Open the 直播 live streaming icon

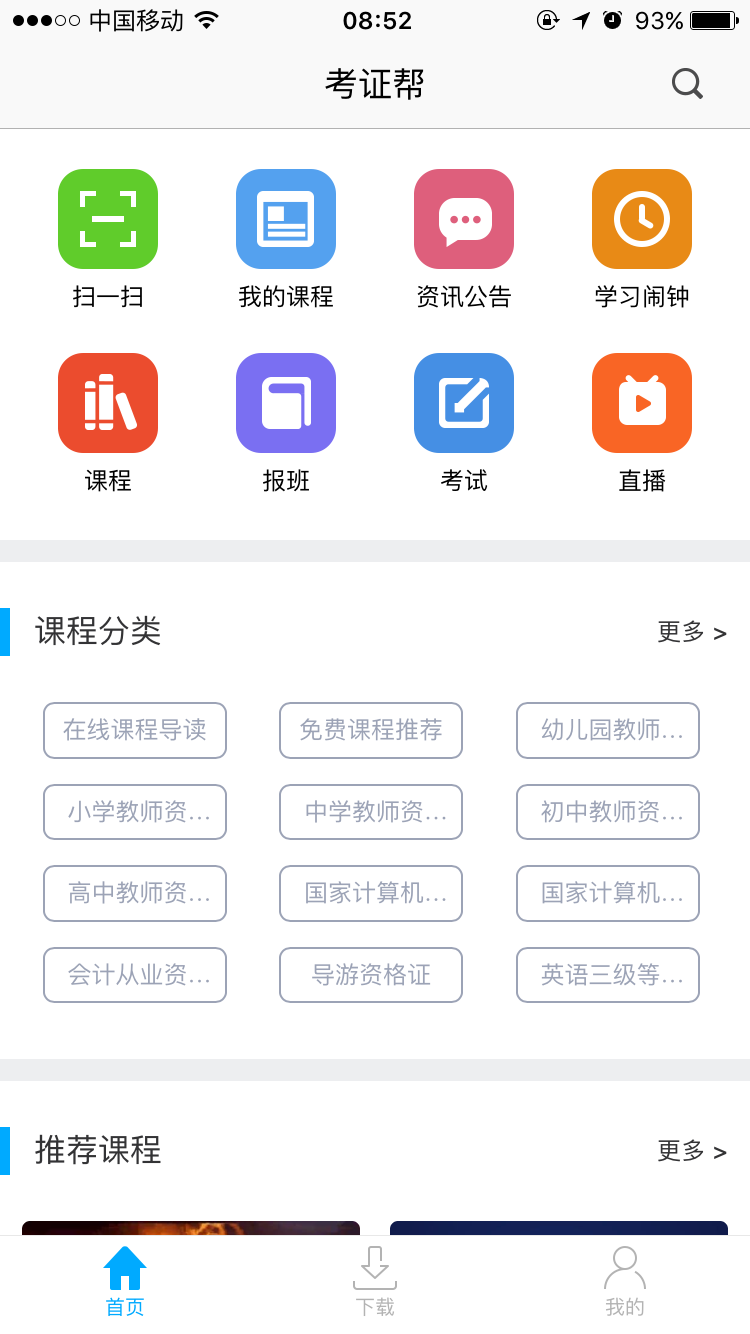(x=641, y=402)
